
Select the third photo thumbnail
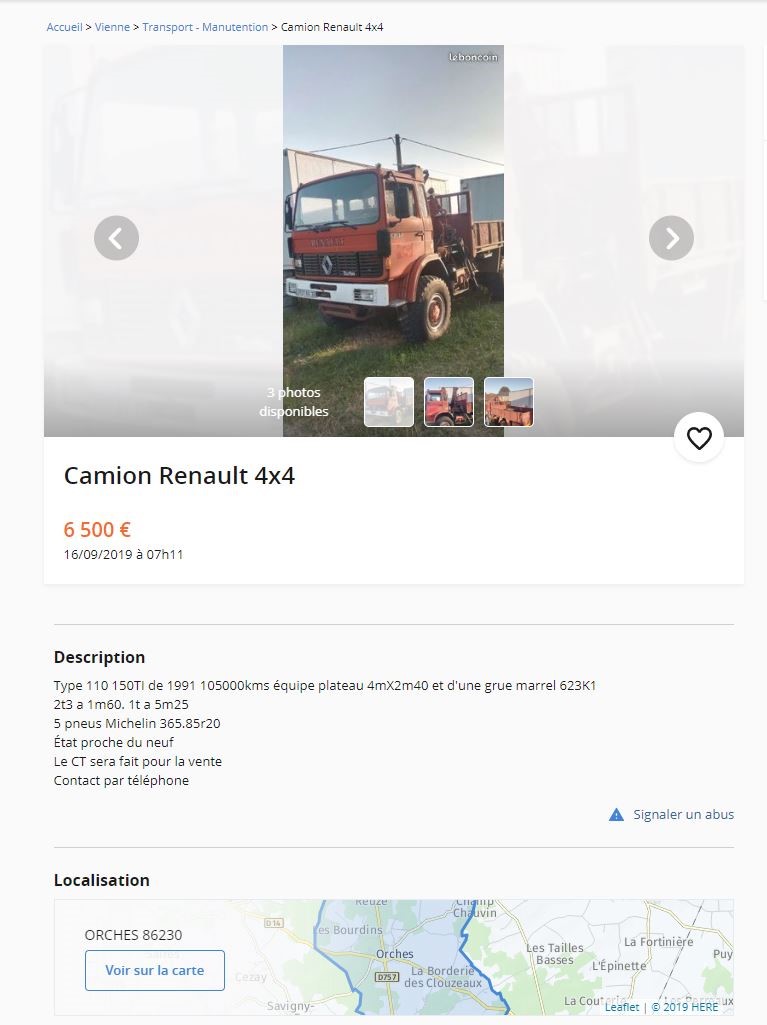tap(509, 402)
